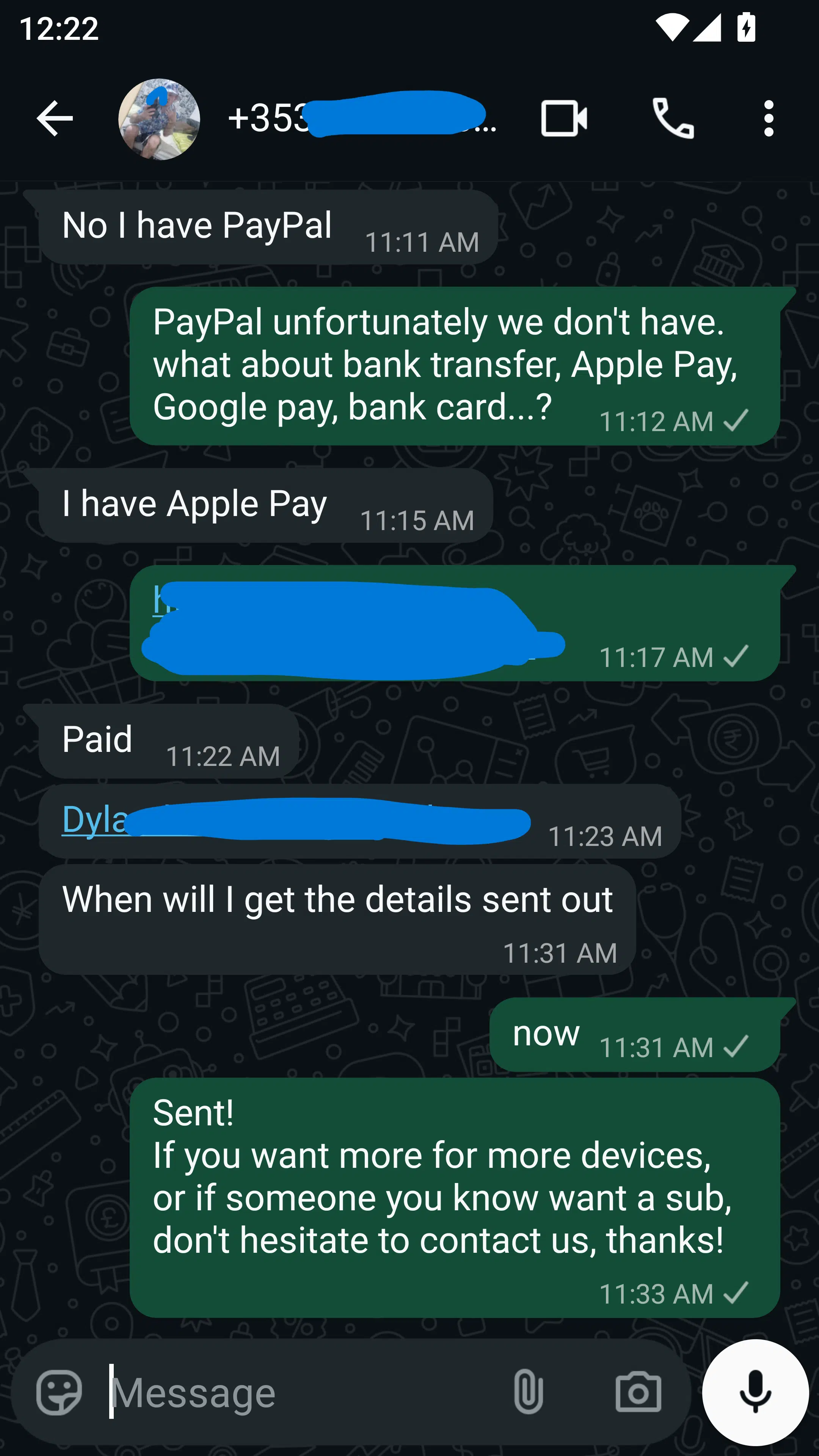Viewport: 819px width, 1456px height.
Task: Open the link received at 11:23 AM
Action: (294, 821)
